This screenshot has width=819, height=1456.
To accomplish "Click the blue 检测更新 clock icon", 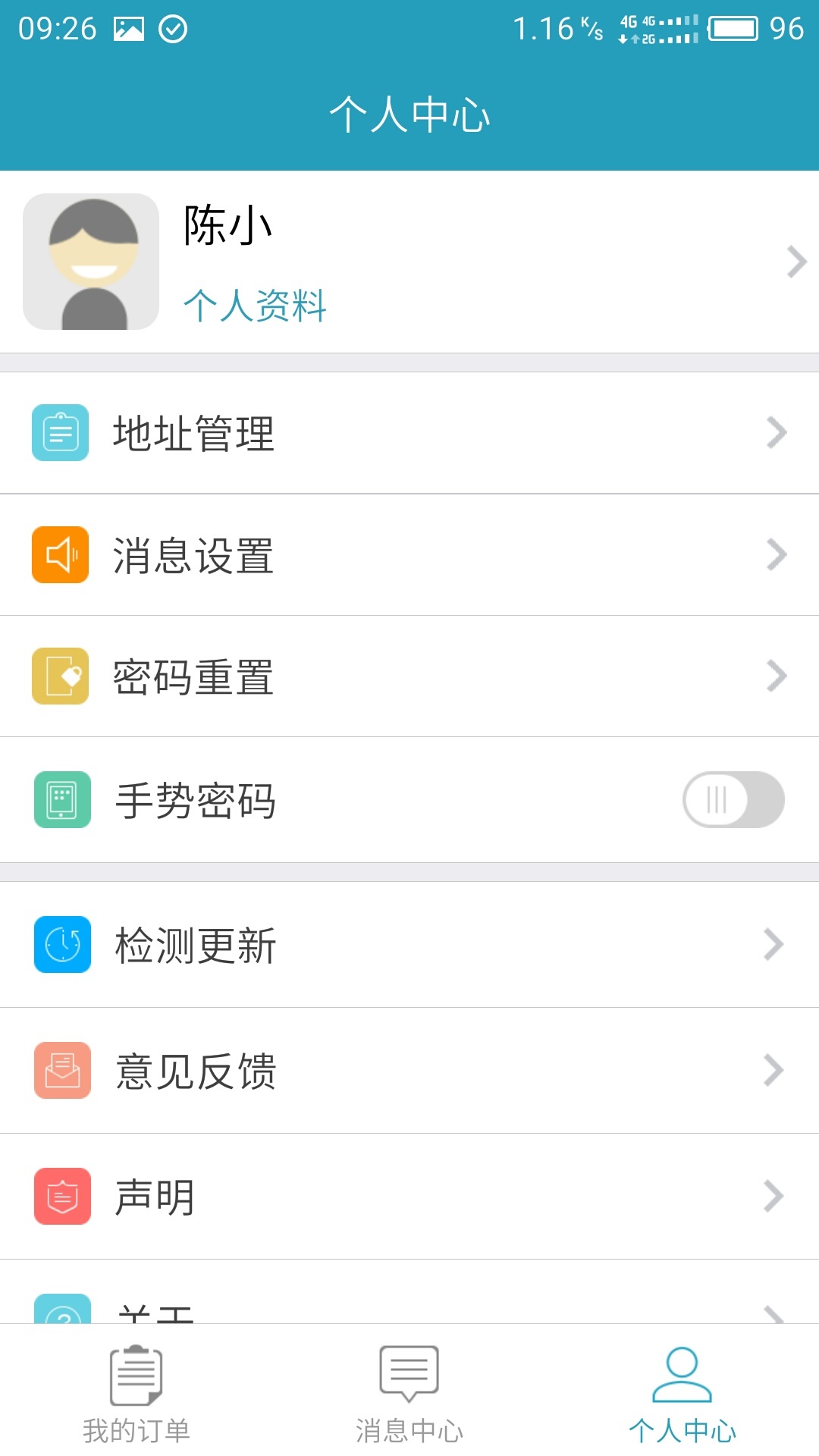I will [x=62, y=944].
